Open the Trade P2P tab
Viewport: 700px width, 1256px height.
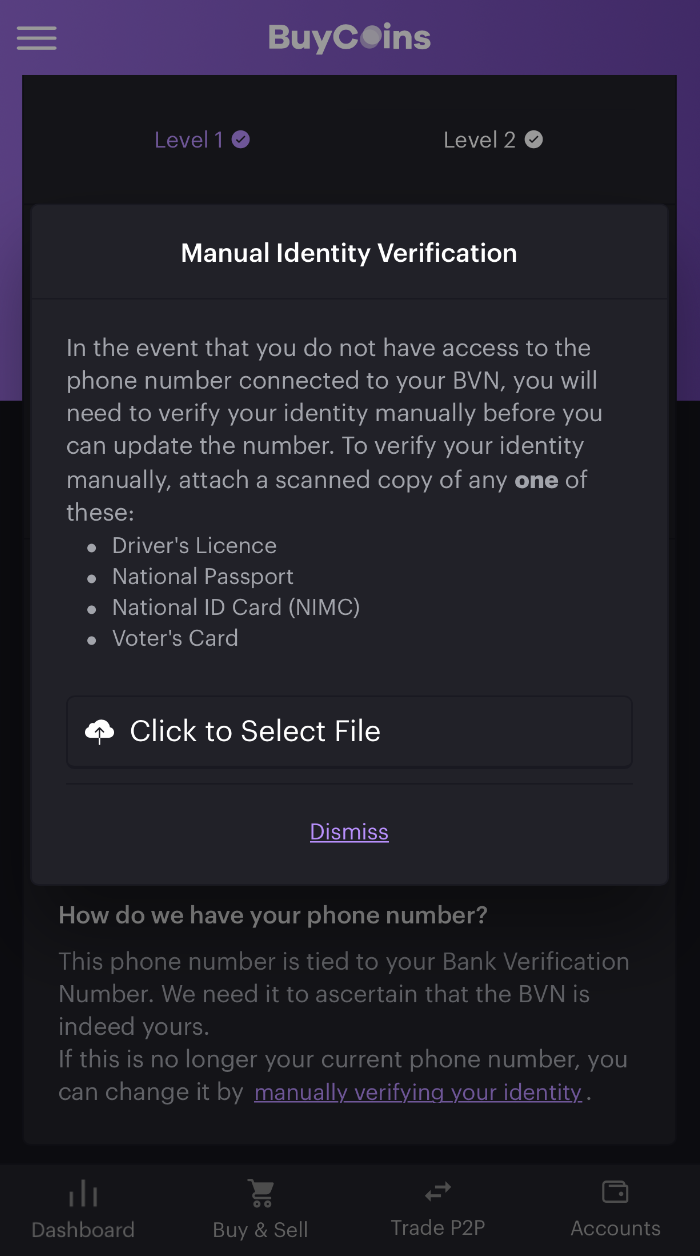438,1209
